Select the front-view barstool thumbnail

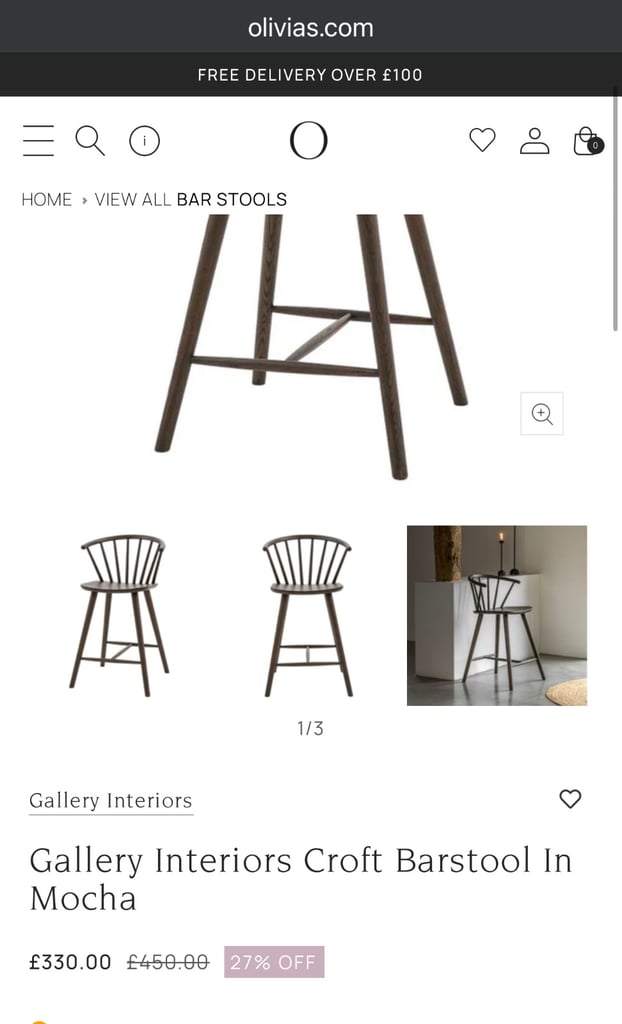(x=308, y=615)
